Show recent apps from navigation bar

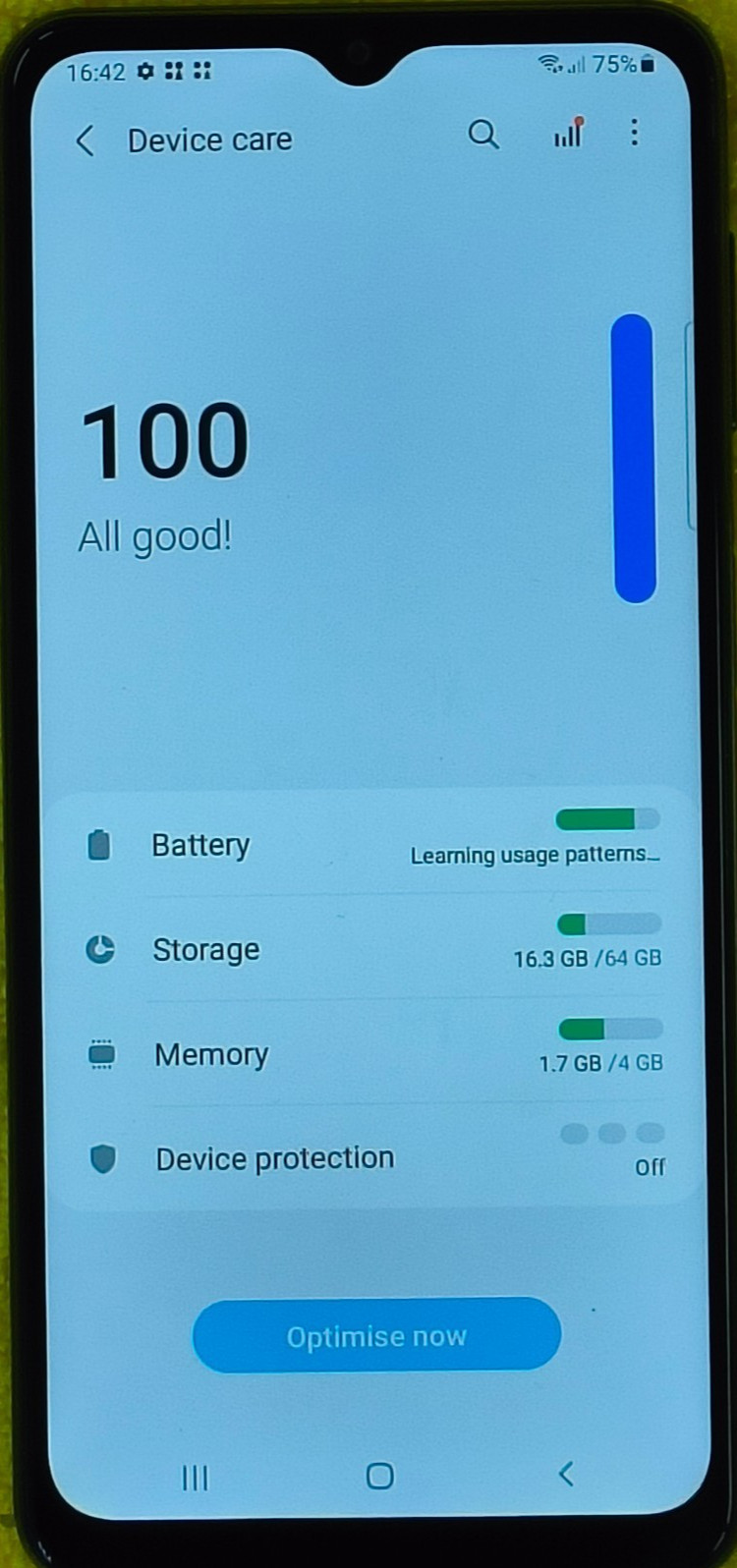pos(196,1477)
